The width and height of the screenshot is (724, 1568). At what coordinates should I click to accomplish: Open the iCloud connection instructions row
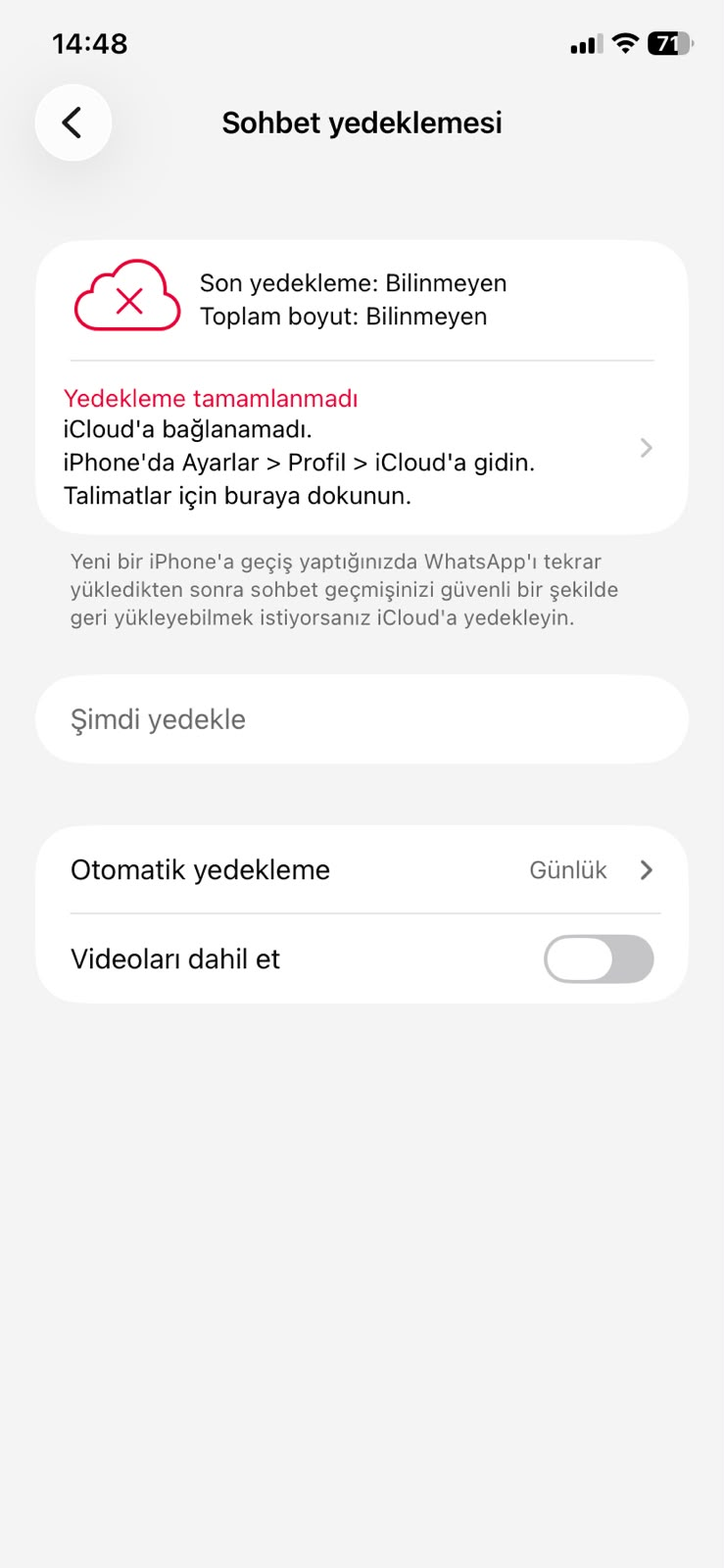[362, 448]
